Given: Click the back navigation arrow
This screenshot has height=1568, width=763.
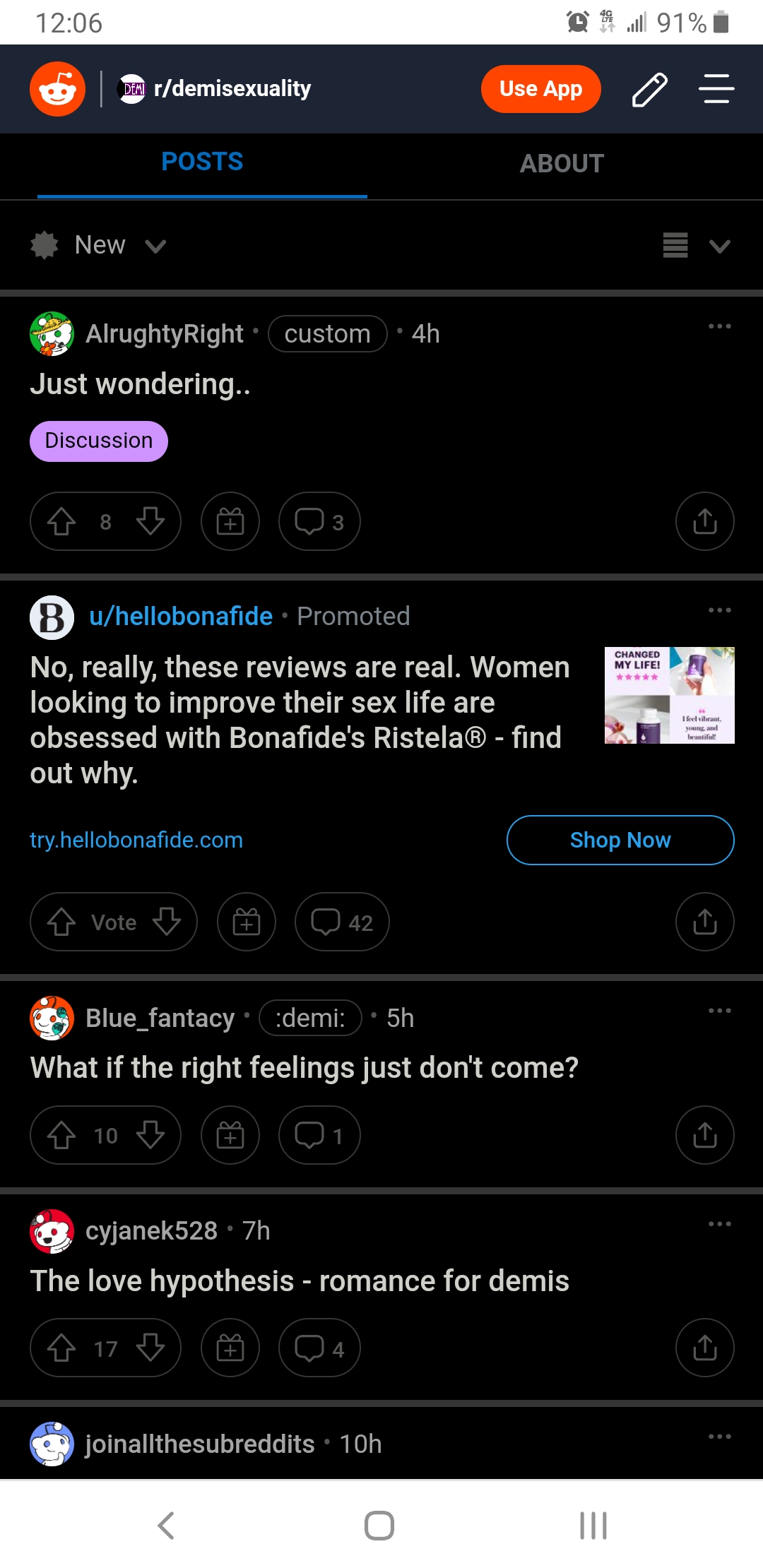Looking at the screenshot, I should point(166,1525).
